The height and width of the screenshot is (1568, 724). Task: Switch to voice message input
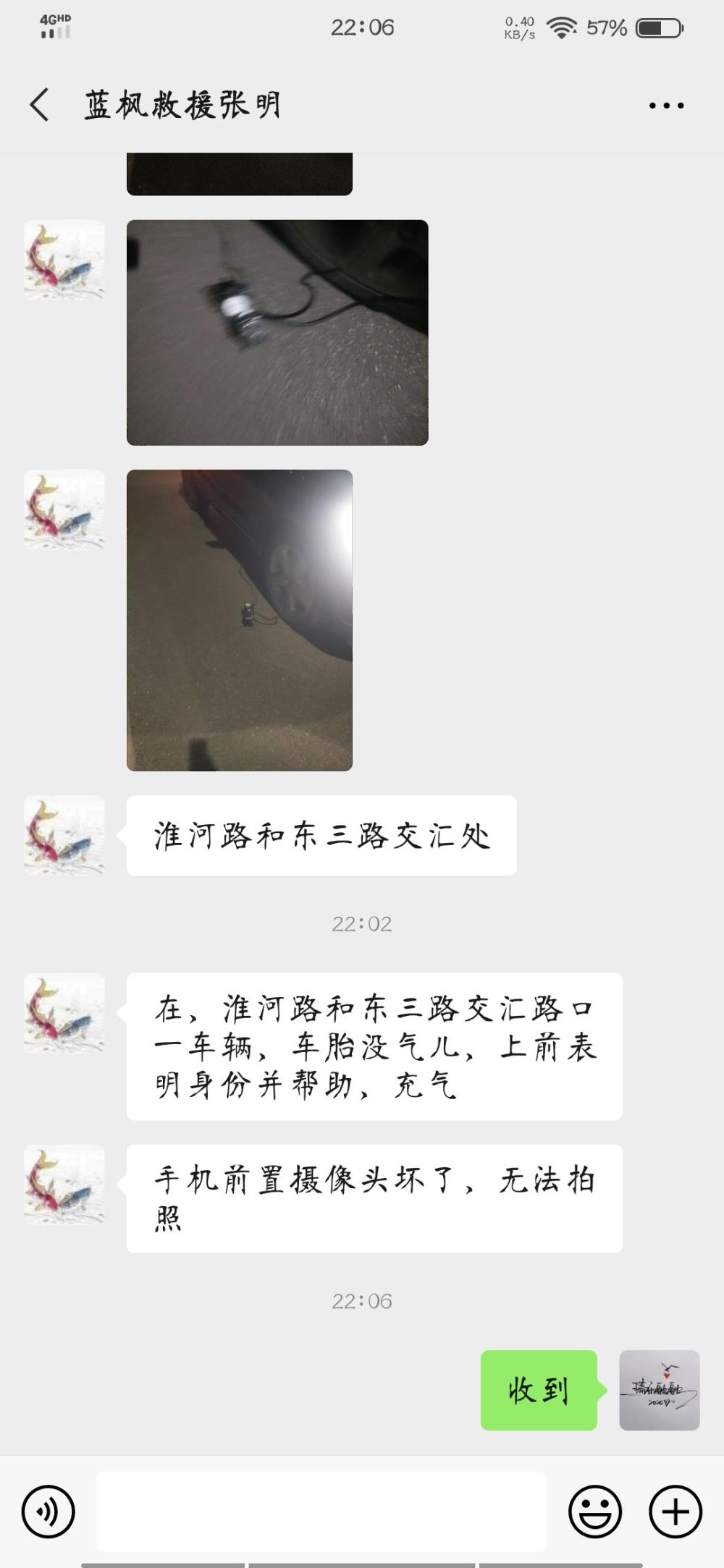[x=49, y=1512]
